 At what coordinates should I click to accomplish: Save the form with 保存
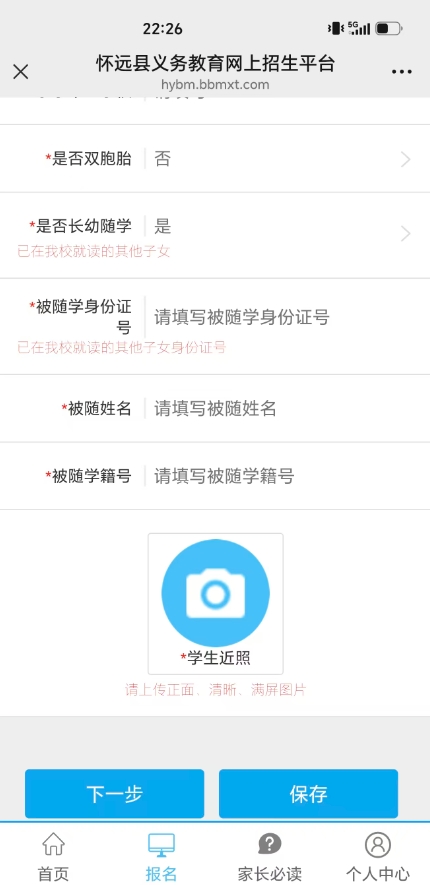tap(309, 794)
